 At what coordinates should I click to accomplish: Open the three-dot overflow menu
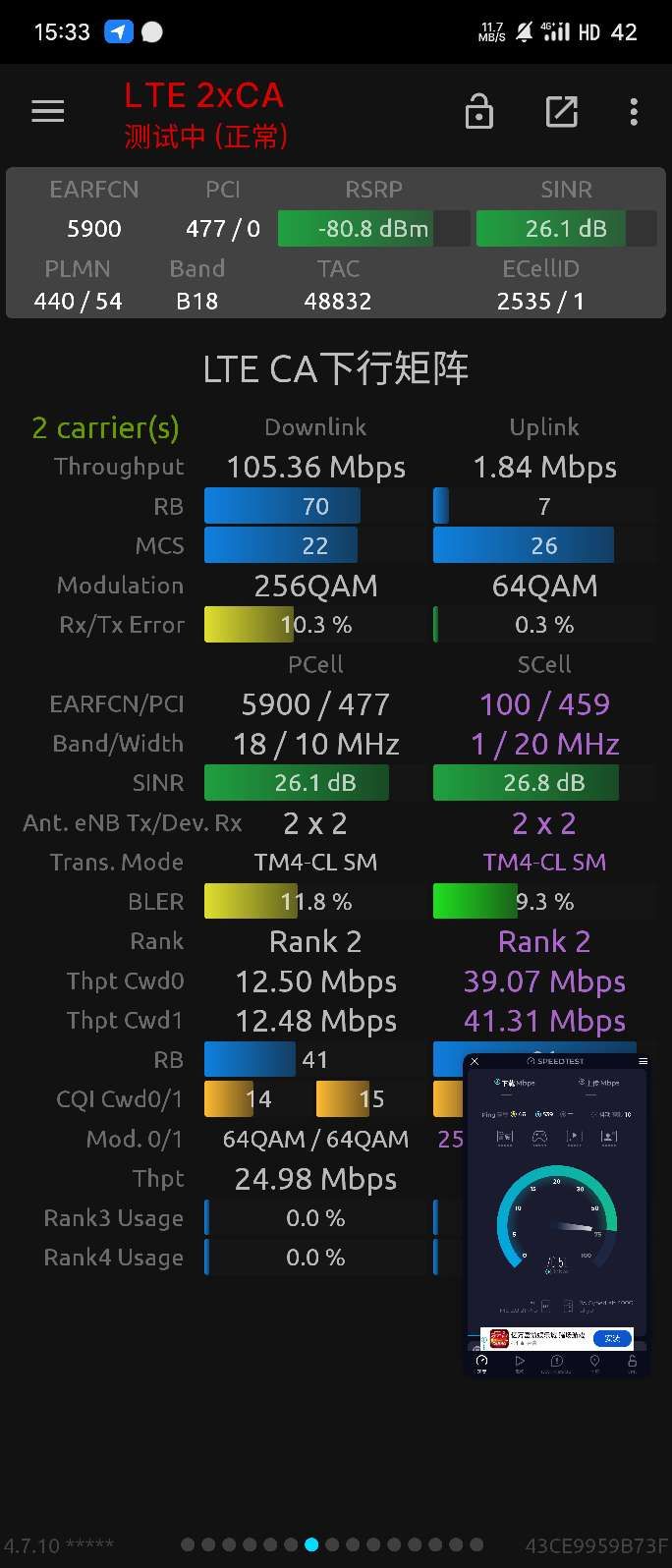point(634,112)
